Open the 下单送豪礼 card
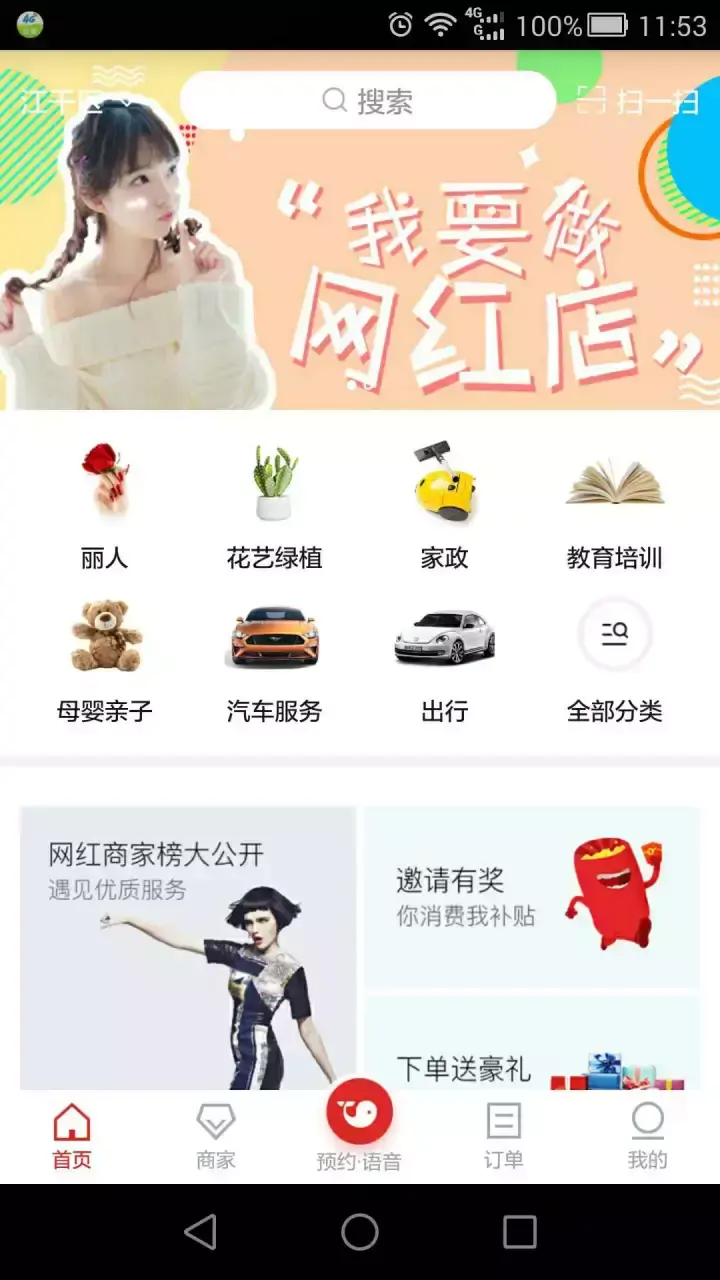This screenshot has width=720, height=1280. (532, 1043)
